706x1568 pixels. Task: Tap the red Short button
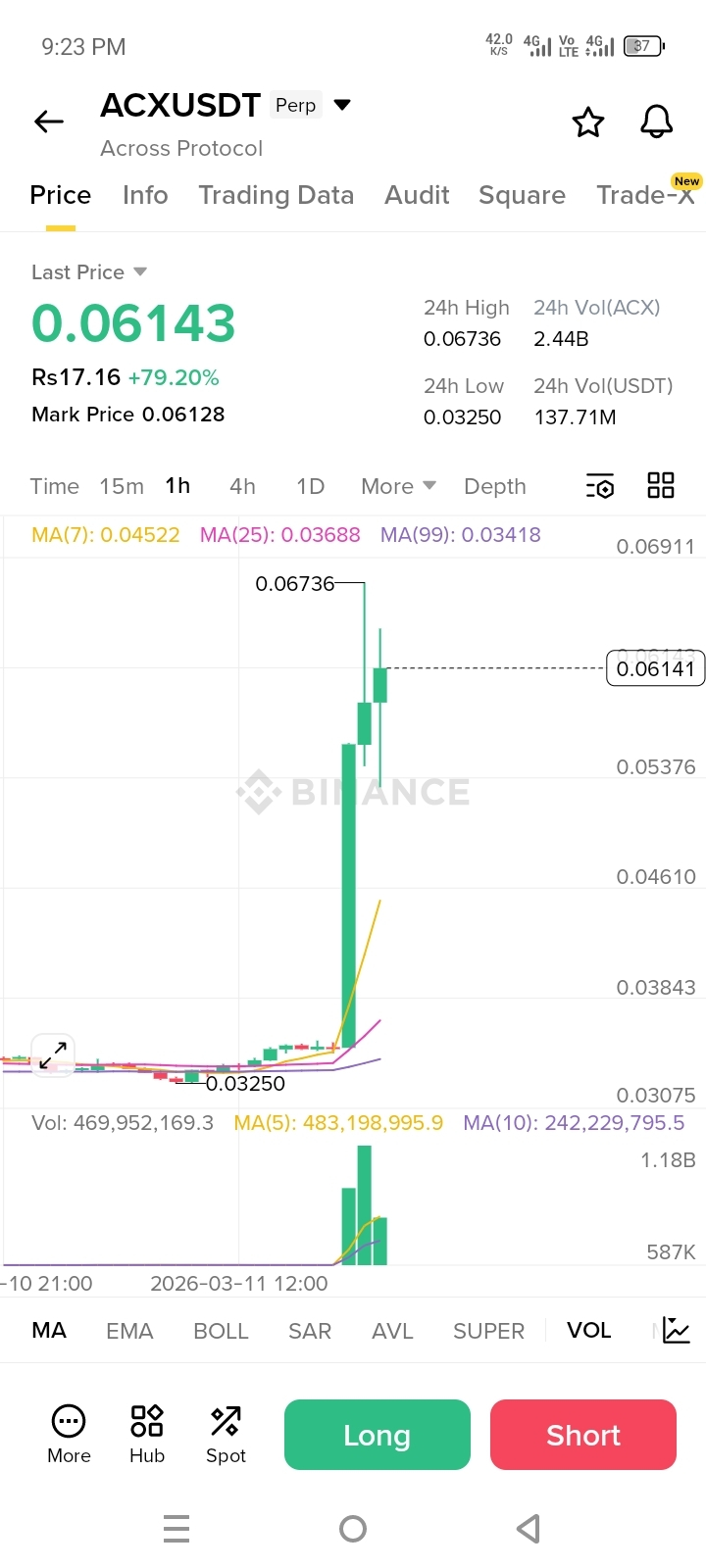point(583,1435)
